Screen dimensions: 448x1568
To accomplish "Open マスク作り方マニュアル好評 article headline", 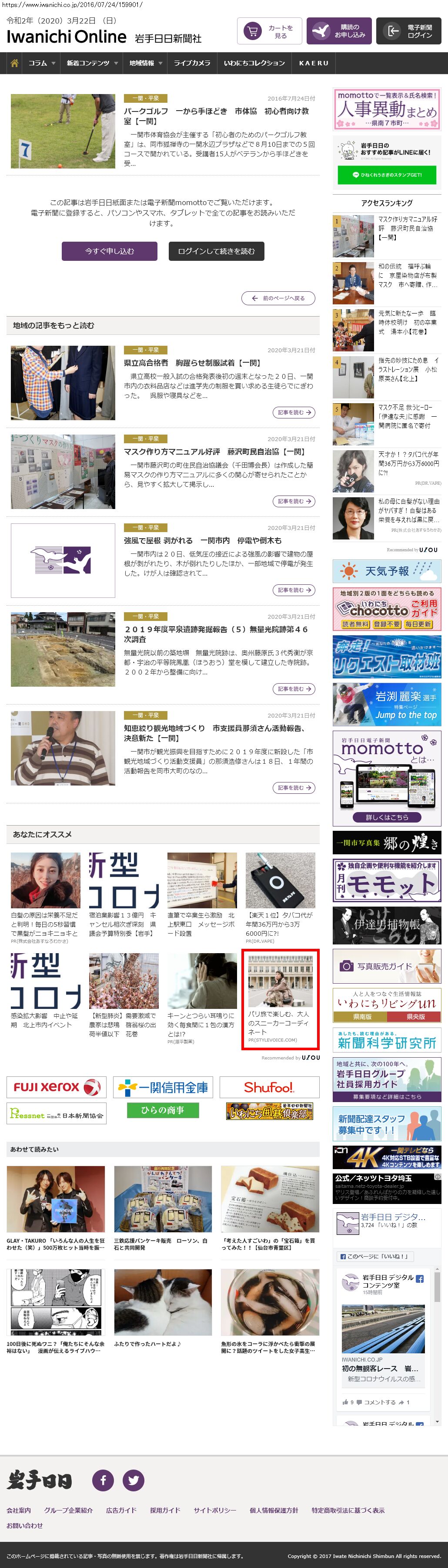I will tap(214, 452).
